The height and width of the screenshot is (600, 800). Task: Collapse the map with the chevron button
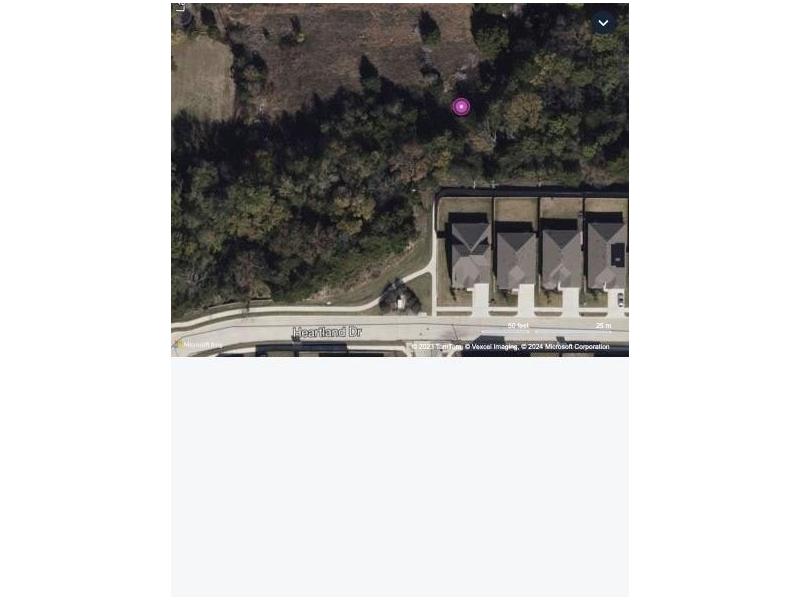point(603,22)
